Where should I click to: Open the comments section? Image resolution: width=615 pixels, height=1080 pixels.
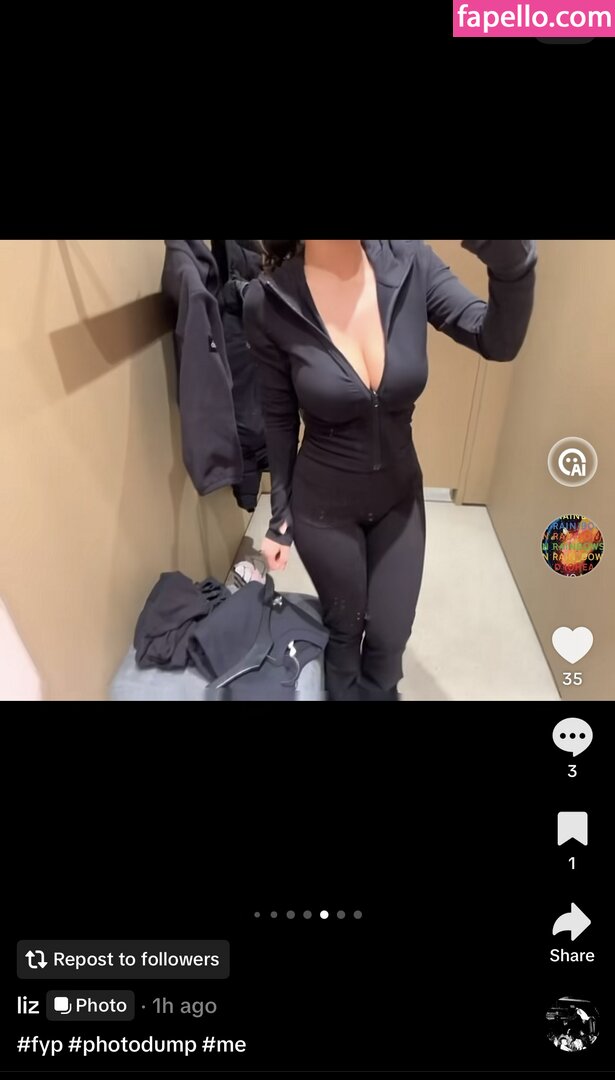click(x=572, y=738)
